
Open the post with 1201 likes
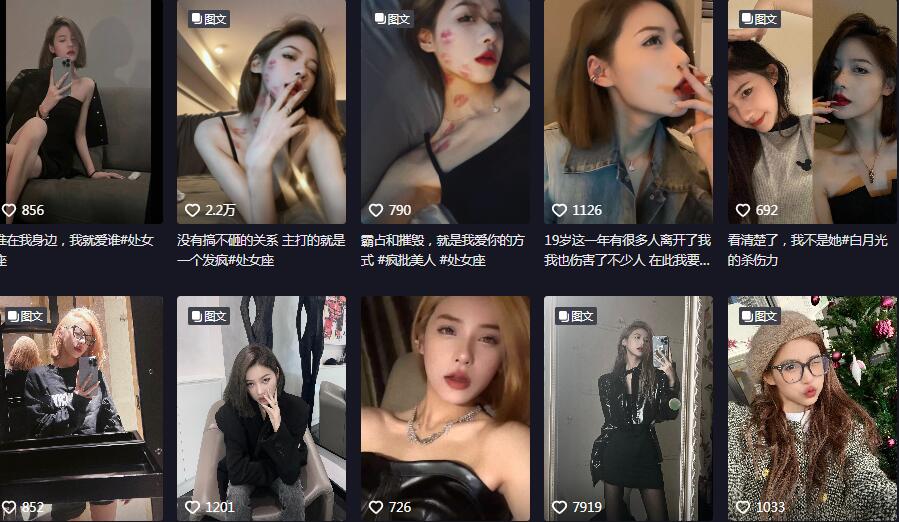pos(261,405)
